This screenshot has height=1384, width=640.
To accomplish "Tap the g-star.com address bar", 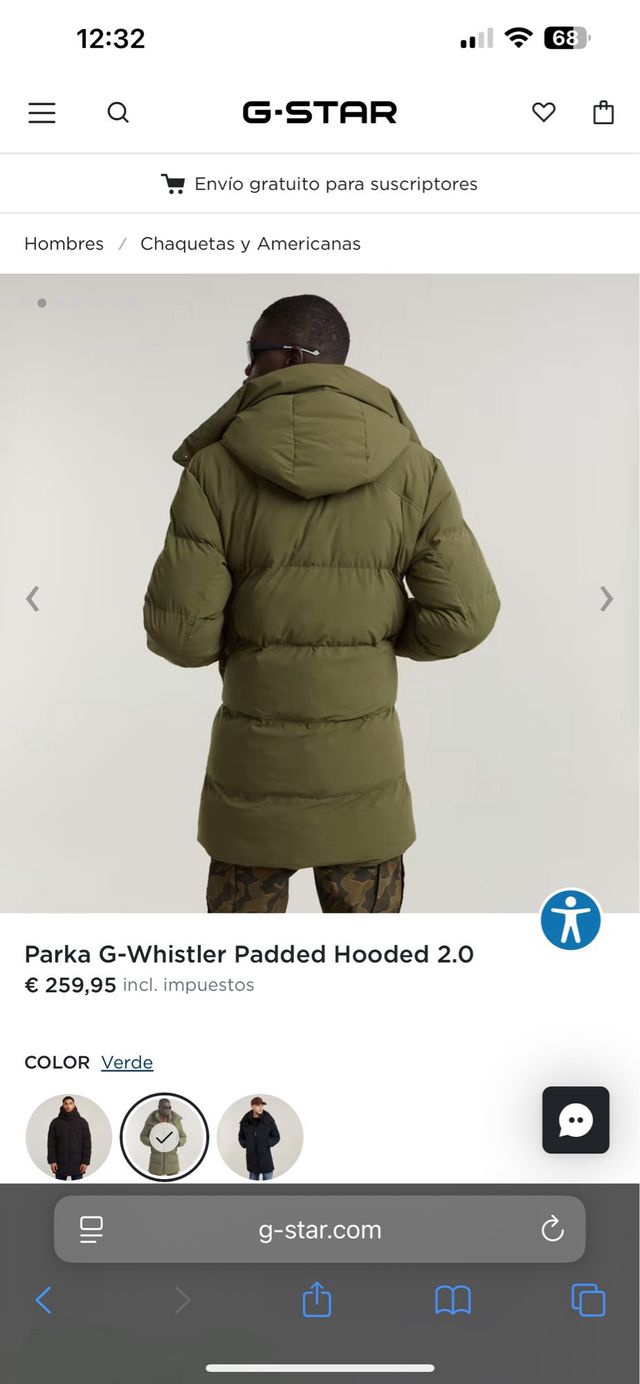I will [x=320, y=1230].
